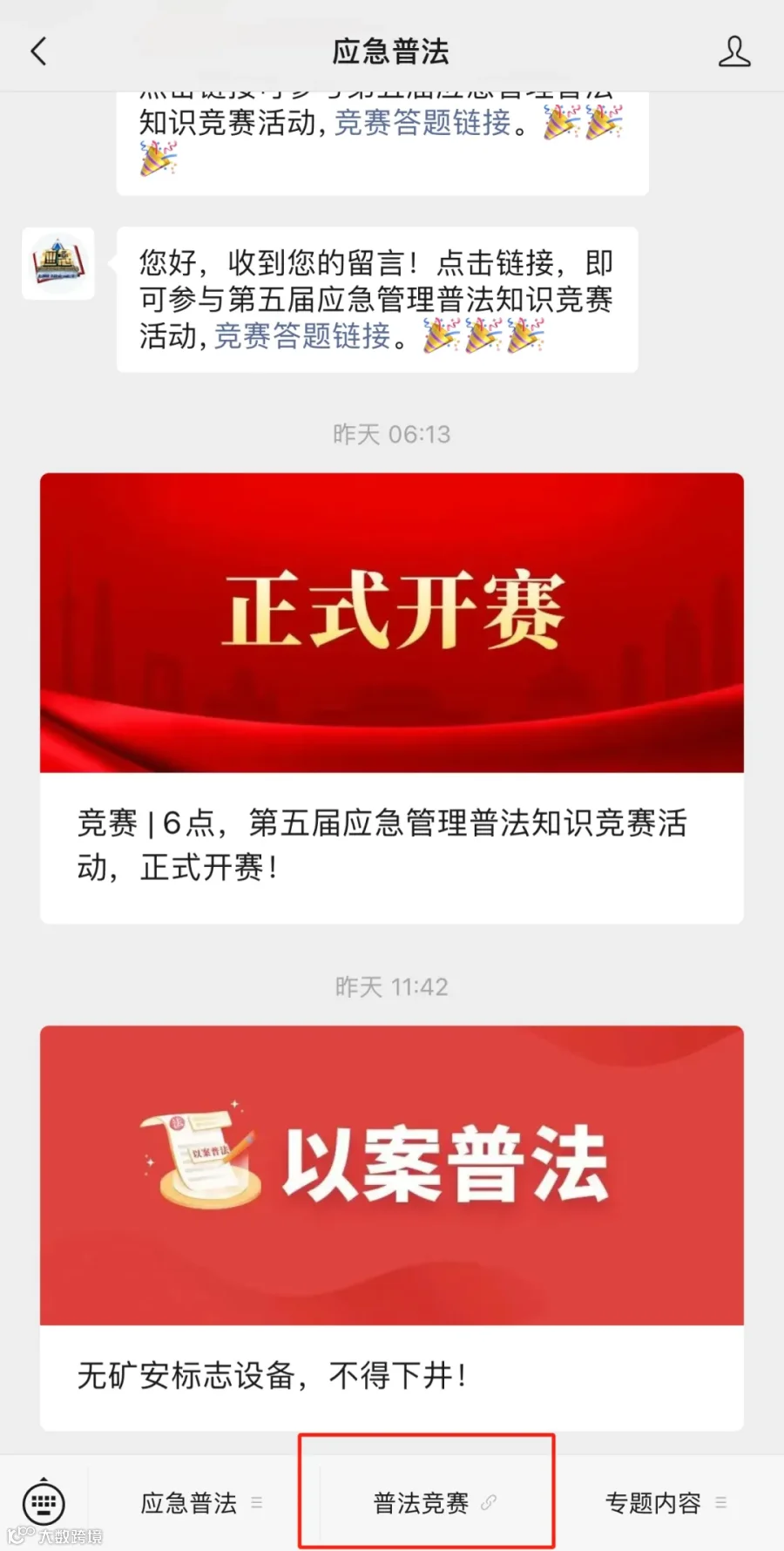Open the 以案普法 article card
Screen dimensions: 784x1551
point(392,1228)
